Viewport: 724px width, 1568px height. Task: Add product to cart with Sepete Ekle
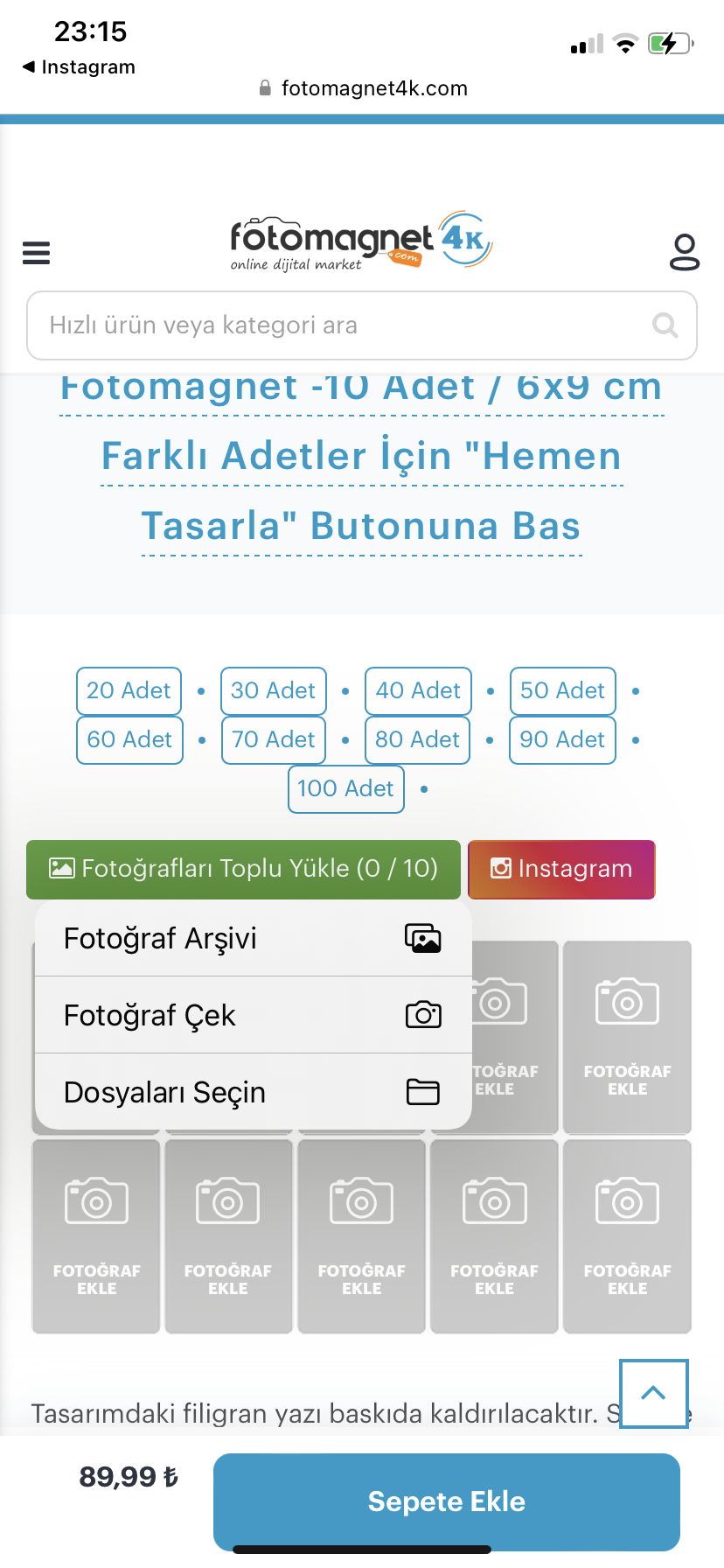pos(447,1501)
